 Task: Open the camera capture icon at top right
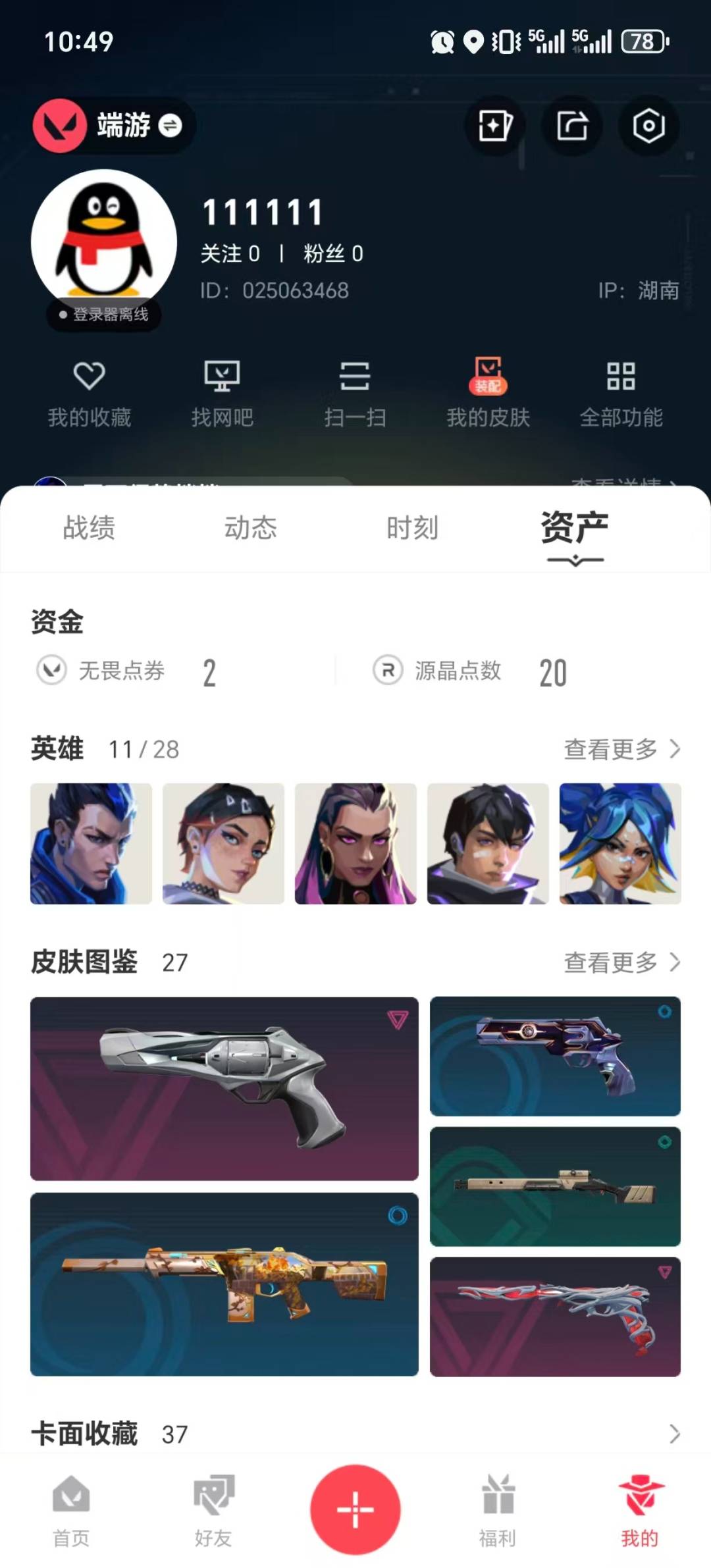[x=649, y=126]
